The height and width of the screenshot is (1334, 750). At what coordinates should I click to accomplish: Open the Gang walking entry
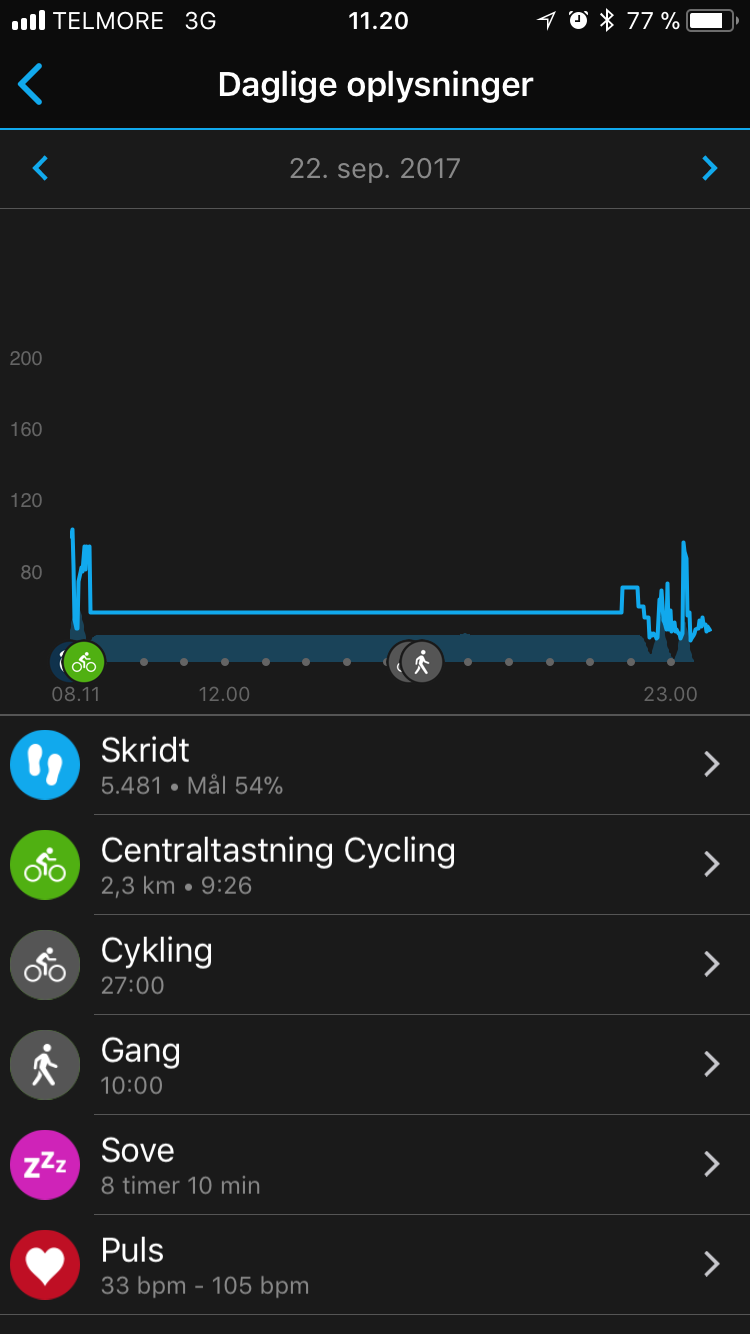(375, 1065)
